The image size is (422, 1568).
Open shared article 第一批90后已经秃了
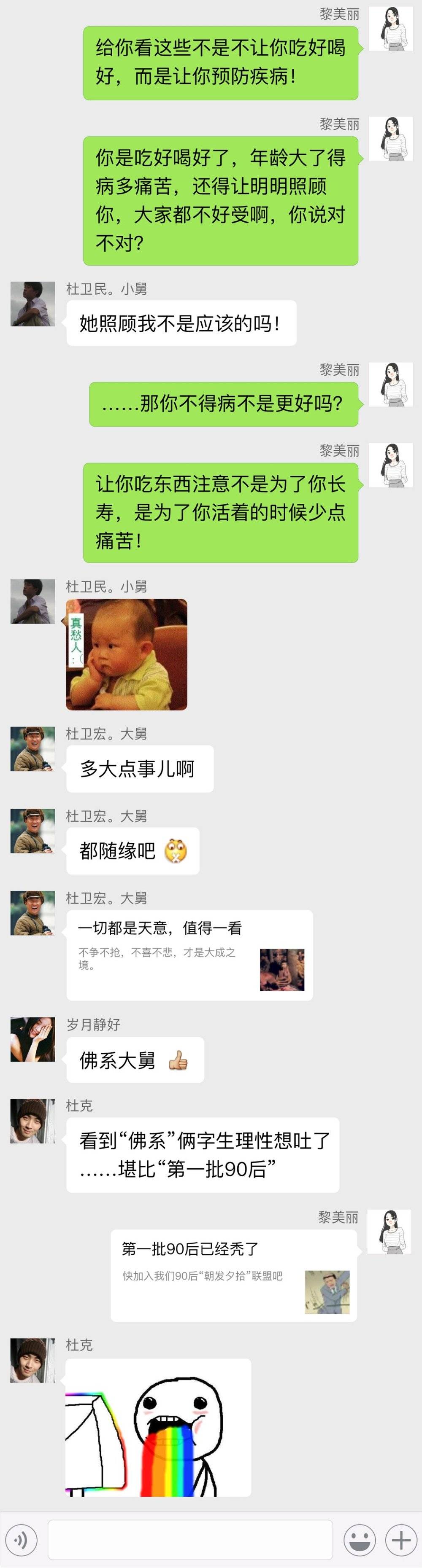[x=233, y=1275]
